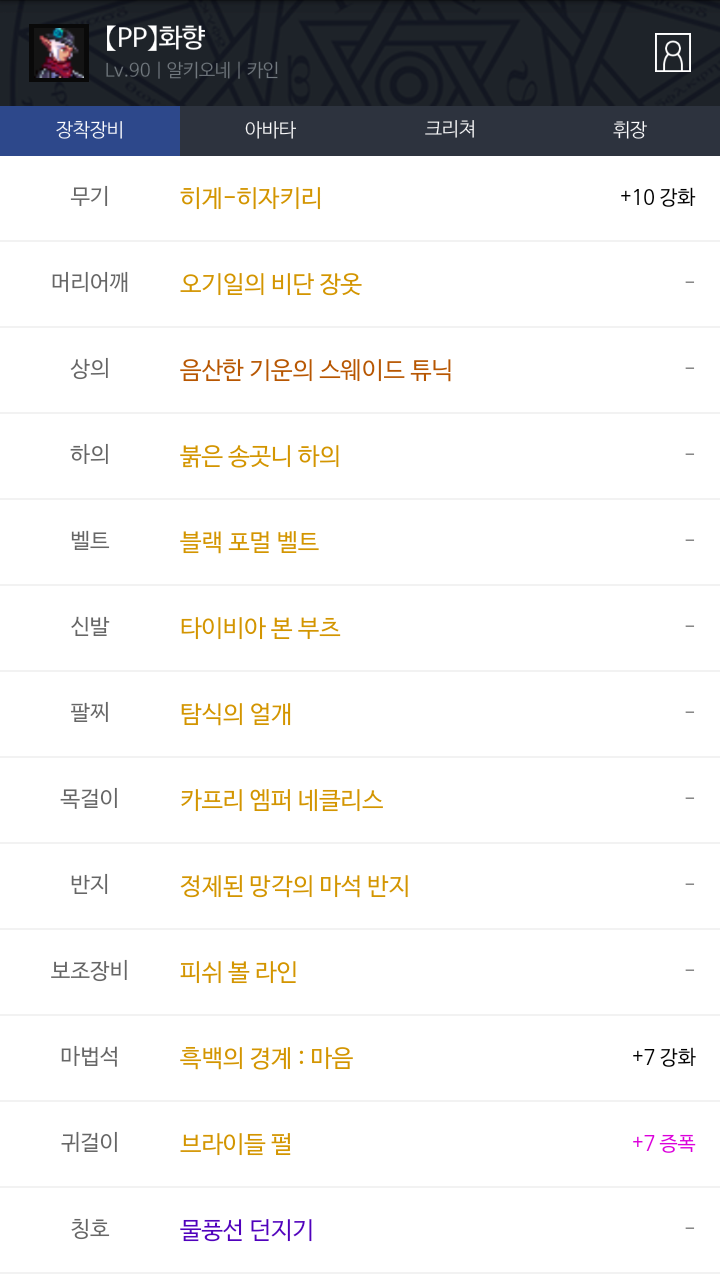Open 붉은 송곳니 하의 item

tap(260, 456)
